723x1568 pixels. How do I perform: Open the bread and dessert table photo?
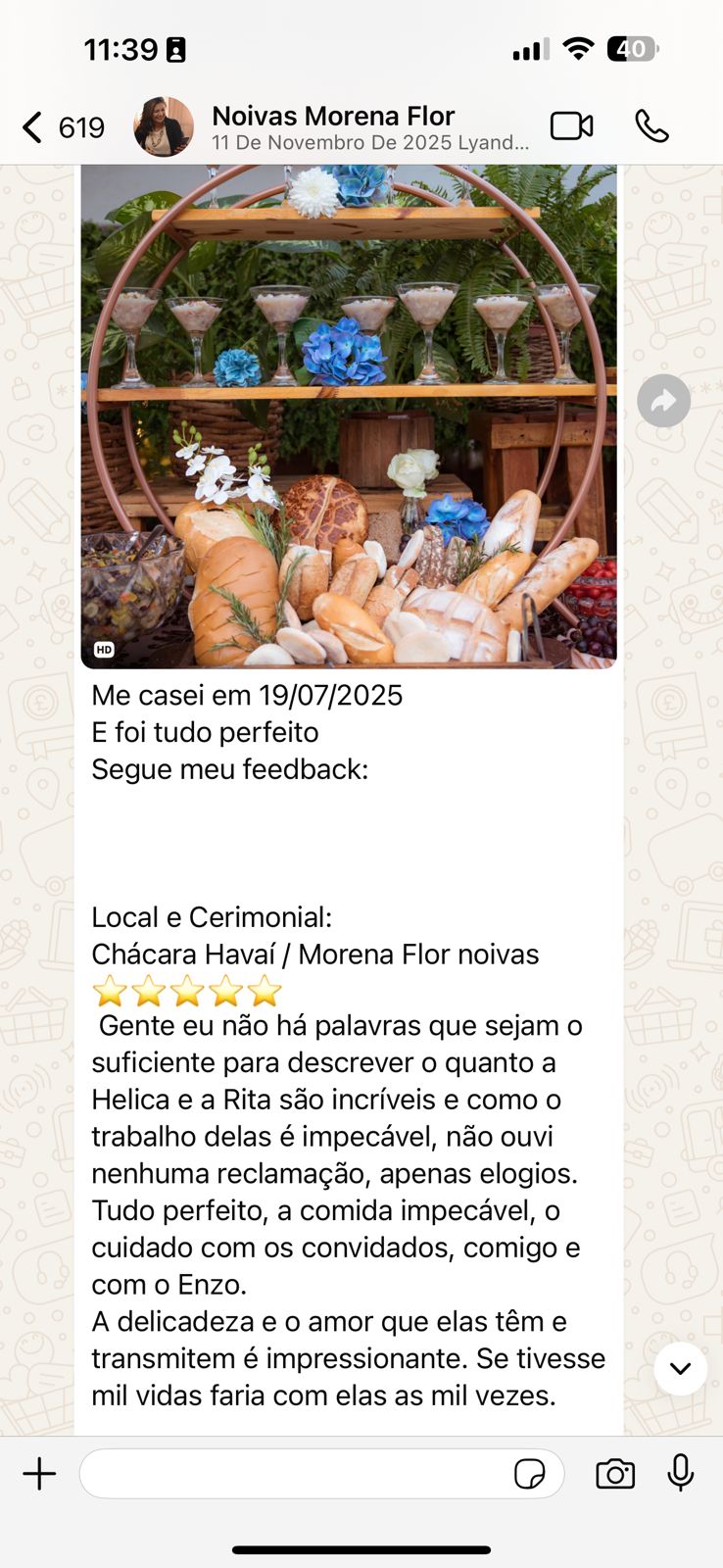(349, 416)
